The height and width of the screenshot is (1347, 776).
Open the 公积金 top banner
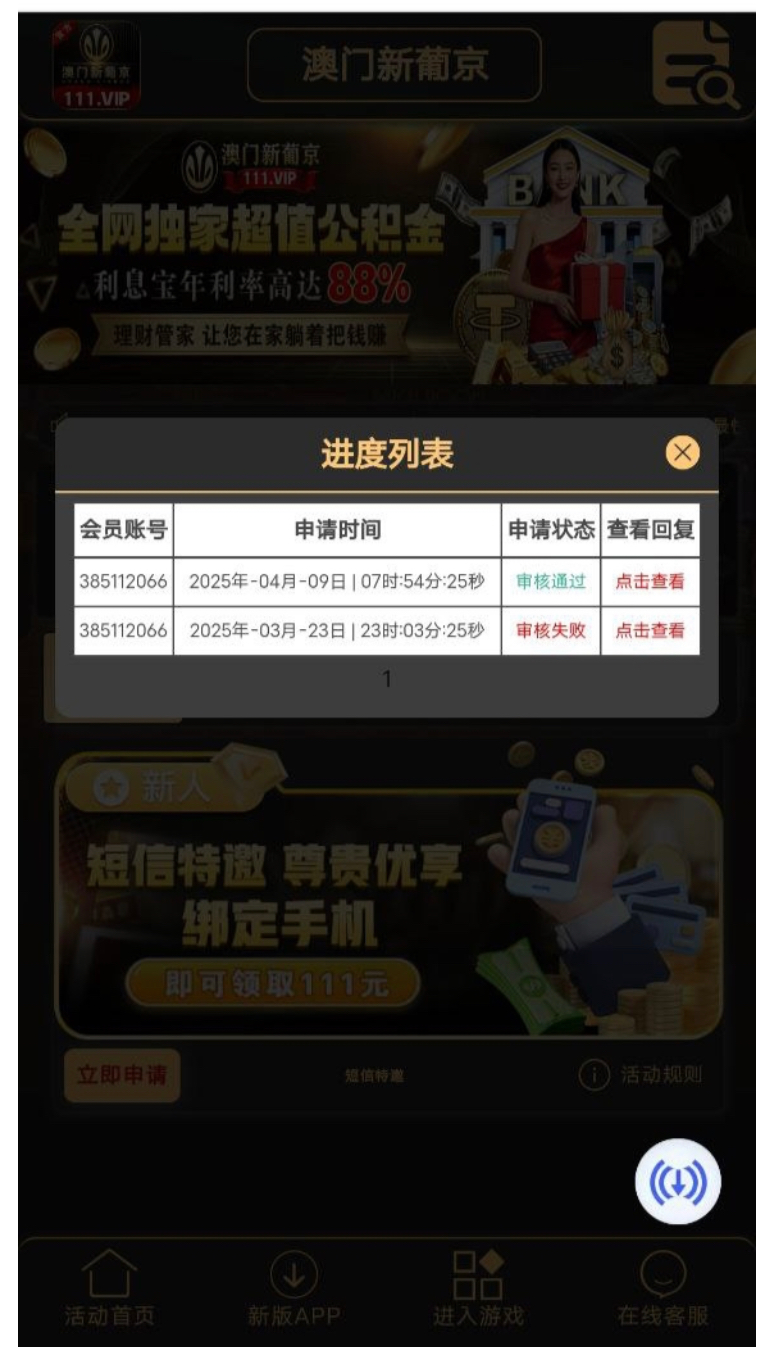[x=388, y=255]
